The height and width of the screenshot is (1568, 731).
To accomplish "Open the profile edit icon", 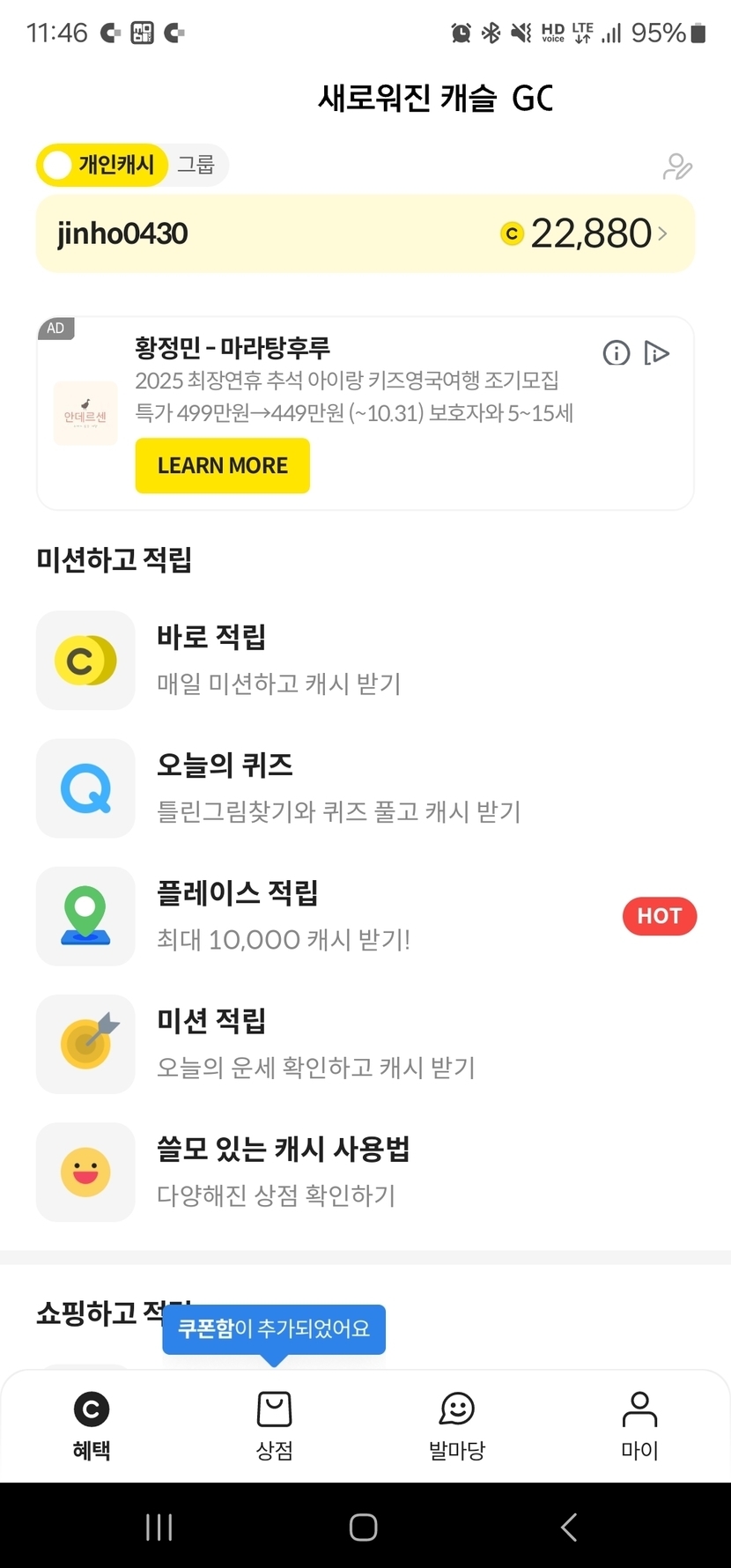I will tap(677, 166).
